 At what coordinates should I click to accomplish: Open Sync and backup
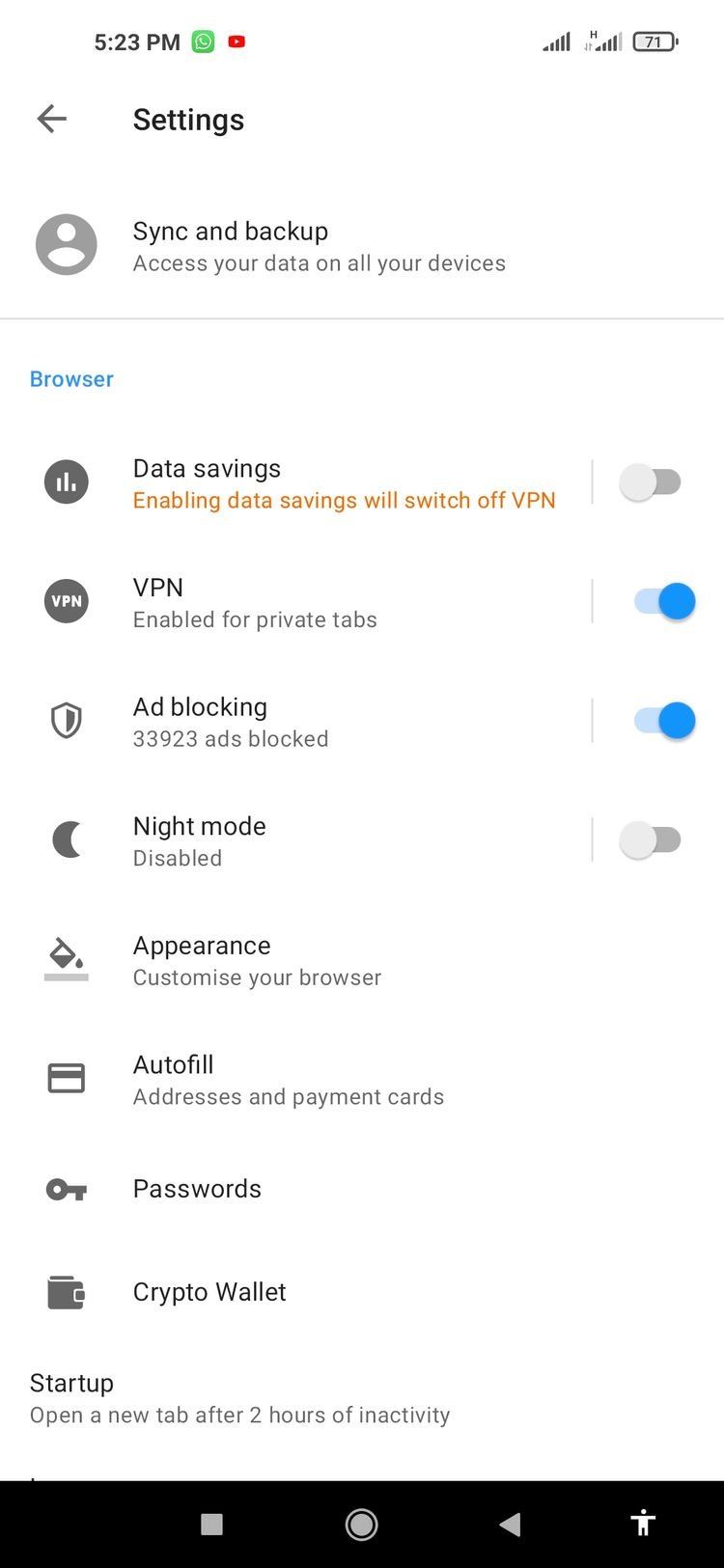pyautogui.click(x=319, y=246)
